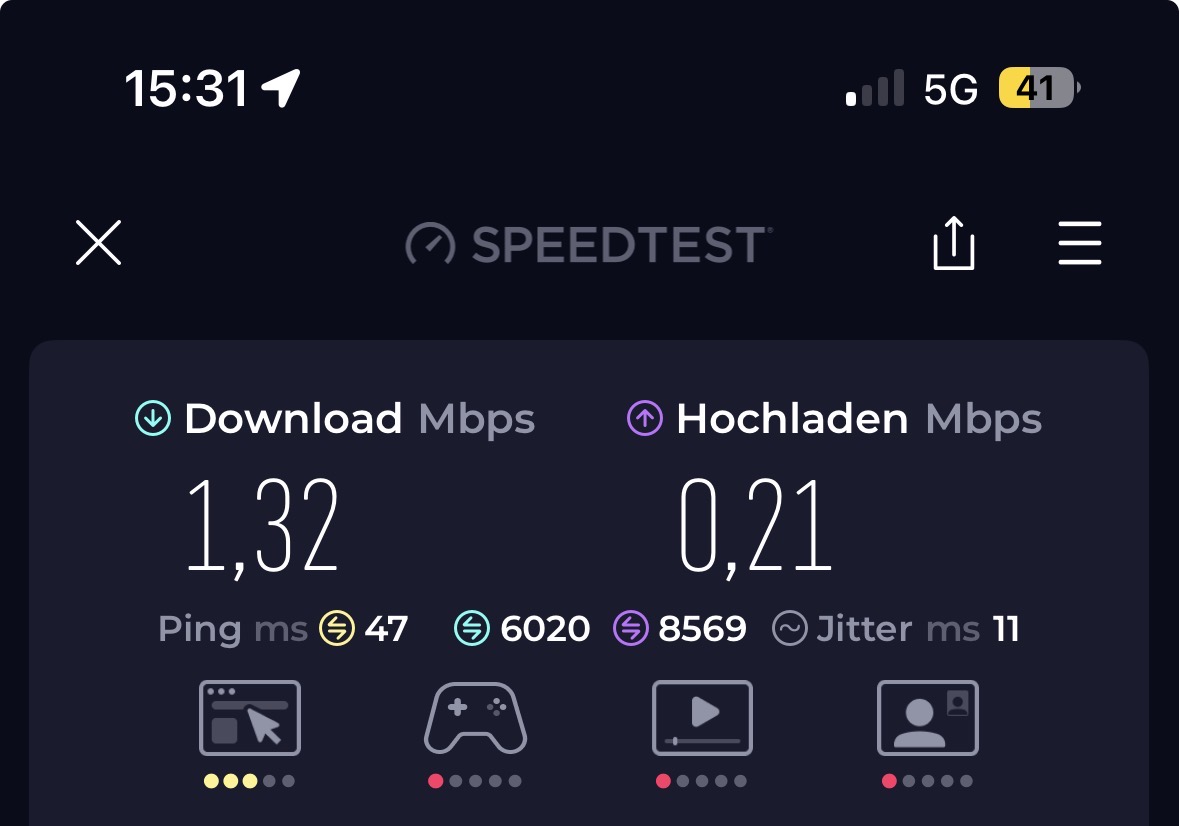The height and width of the screenshot is (826, 1179).
Task: Open the hamburger menu
Action: pyautogui.click(x=1080, y=243)
